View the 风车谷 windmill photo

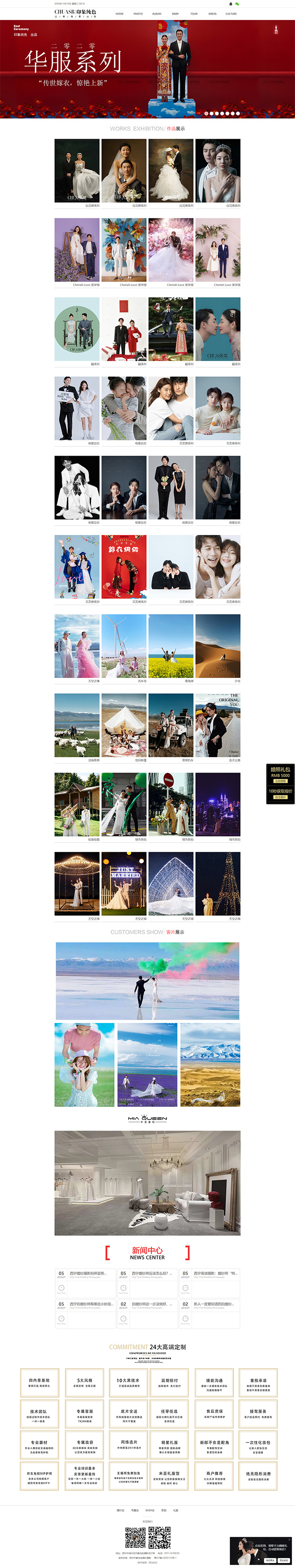[123, 646]
